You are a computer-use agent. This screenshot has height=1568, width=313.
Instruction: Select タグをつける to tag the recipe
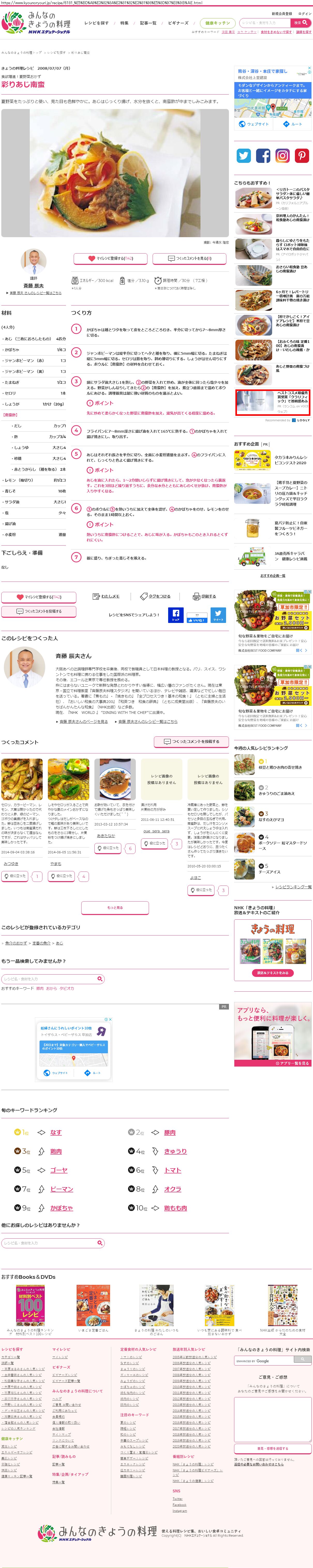tap(155, 597)
